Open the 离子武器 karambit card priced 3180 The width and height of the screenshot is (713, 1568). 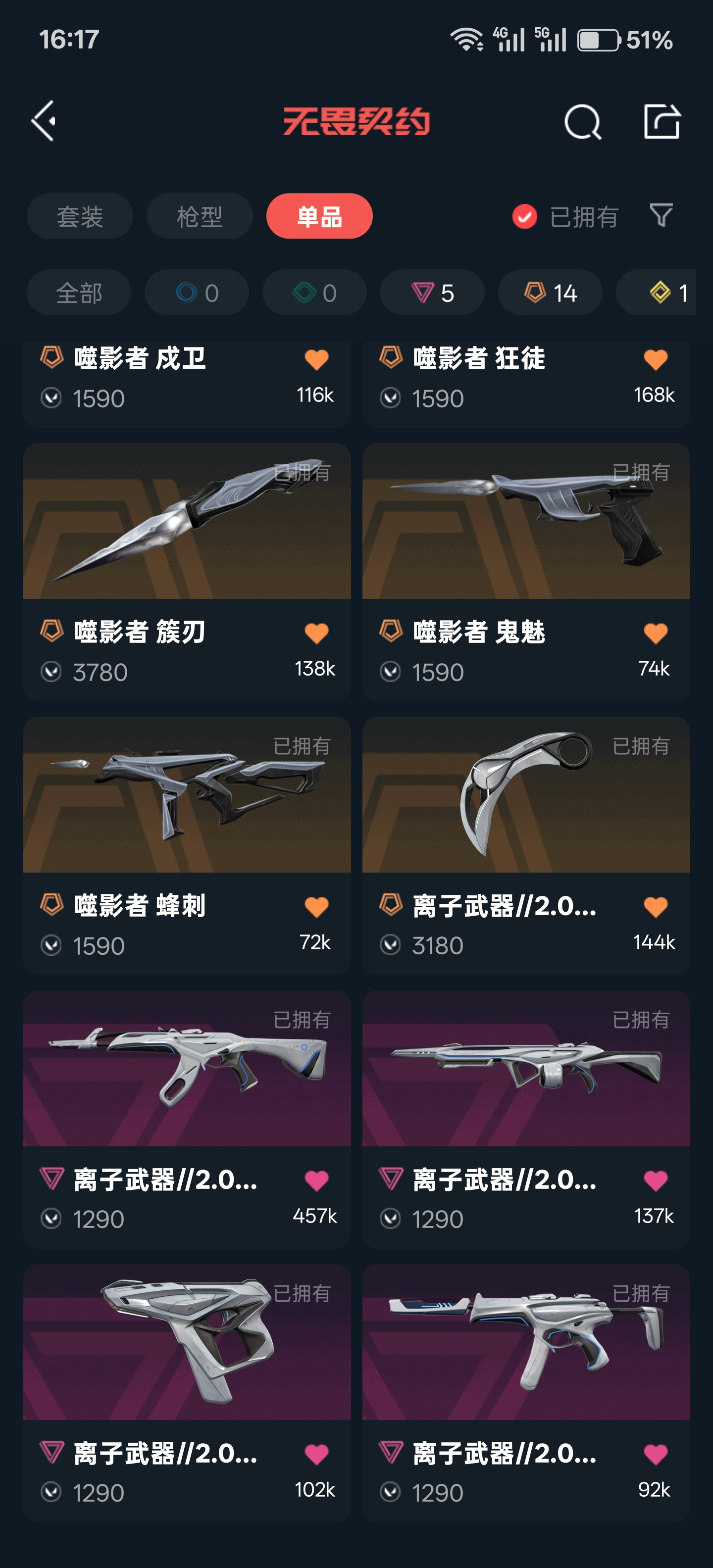(x=525, y=845)
